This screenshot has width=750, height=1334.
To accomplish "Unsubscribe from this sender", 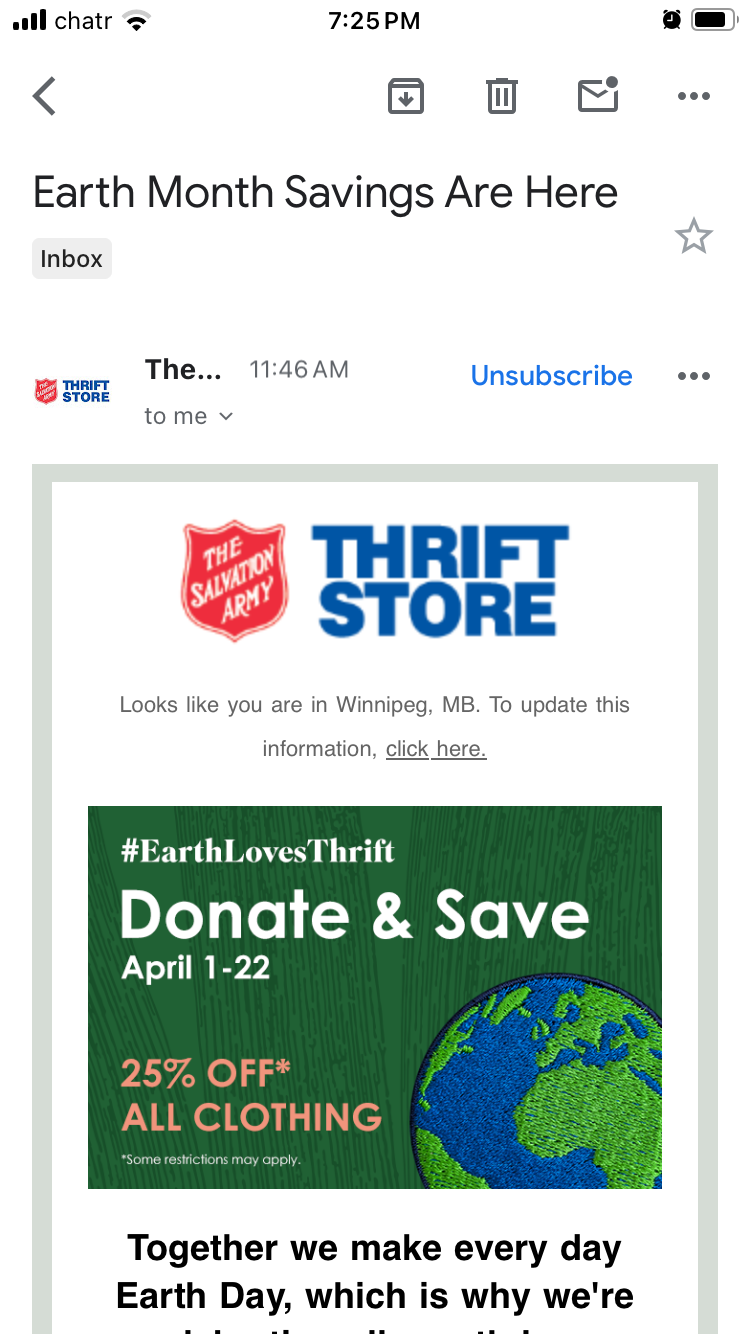I will tap(551, 376).
